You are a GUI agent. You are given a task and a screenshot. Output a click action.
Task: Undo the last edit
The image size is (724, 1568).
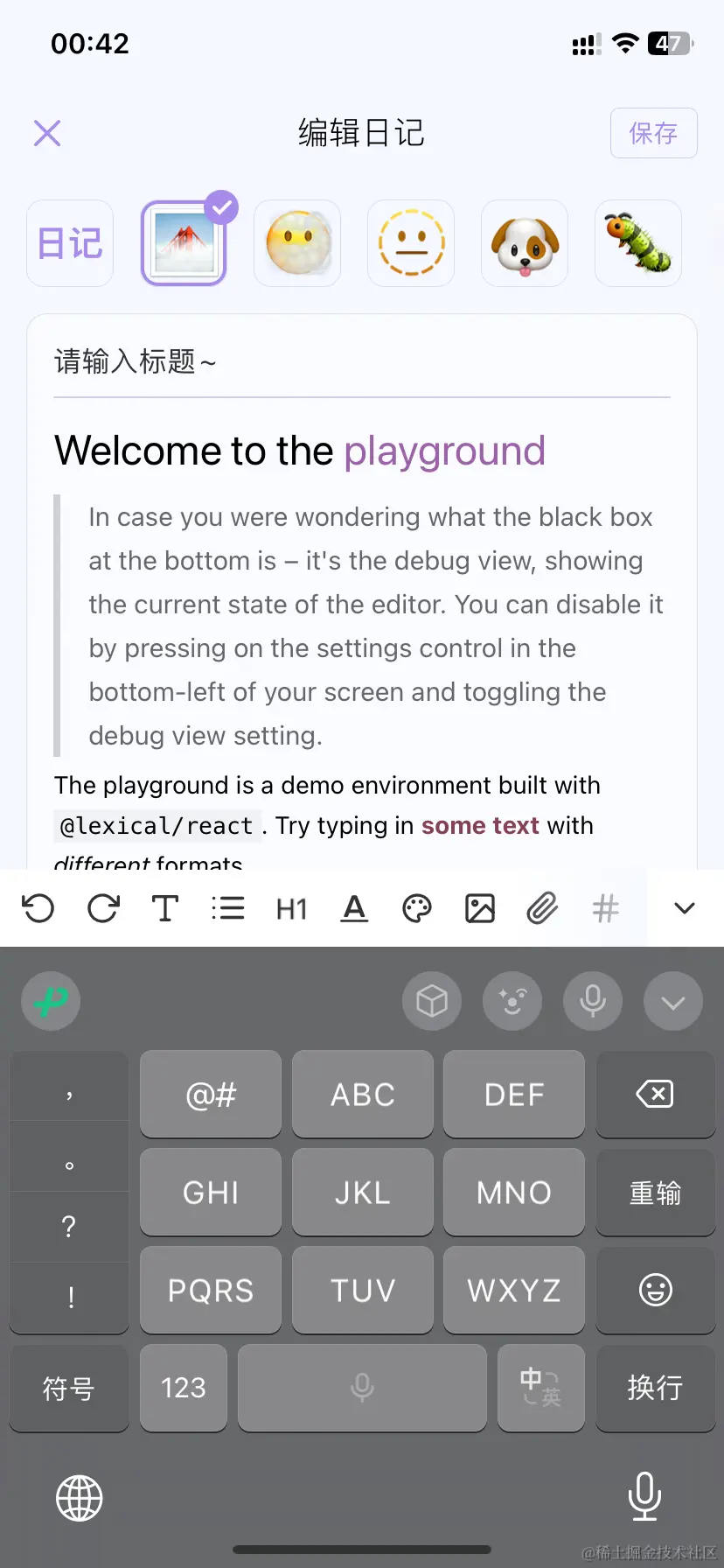pos(38,908)
